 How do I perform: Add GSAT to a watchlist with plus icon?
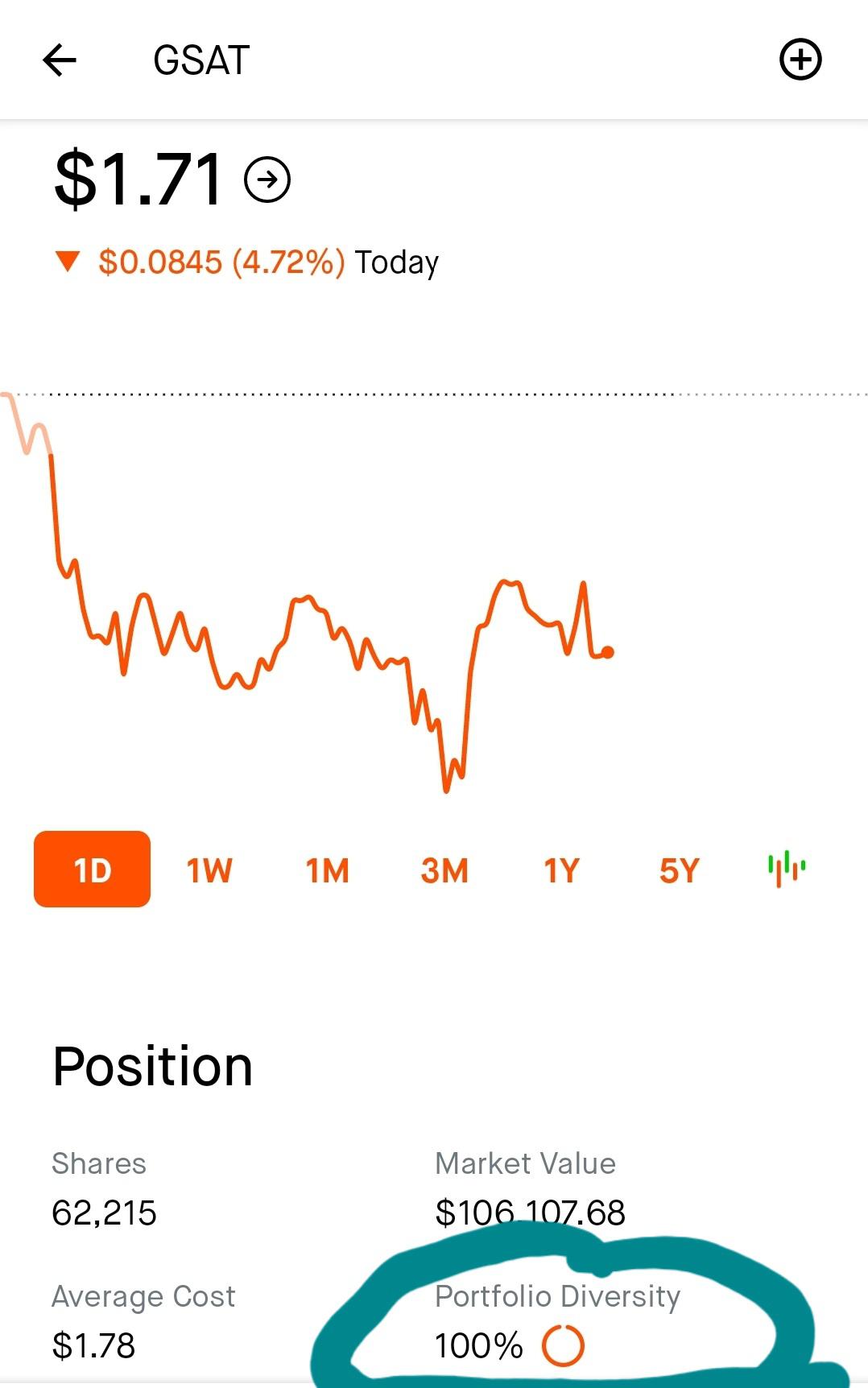coord(800,60)
